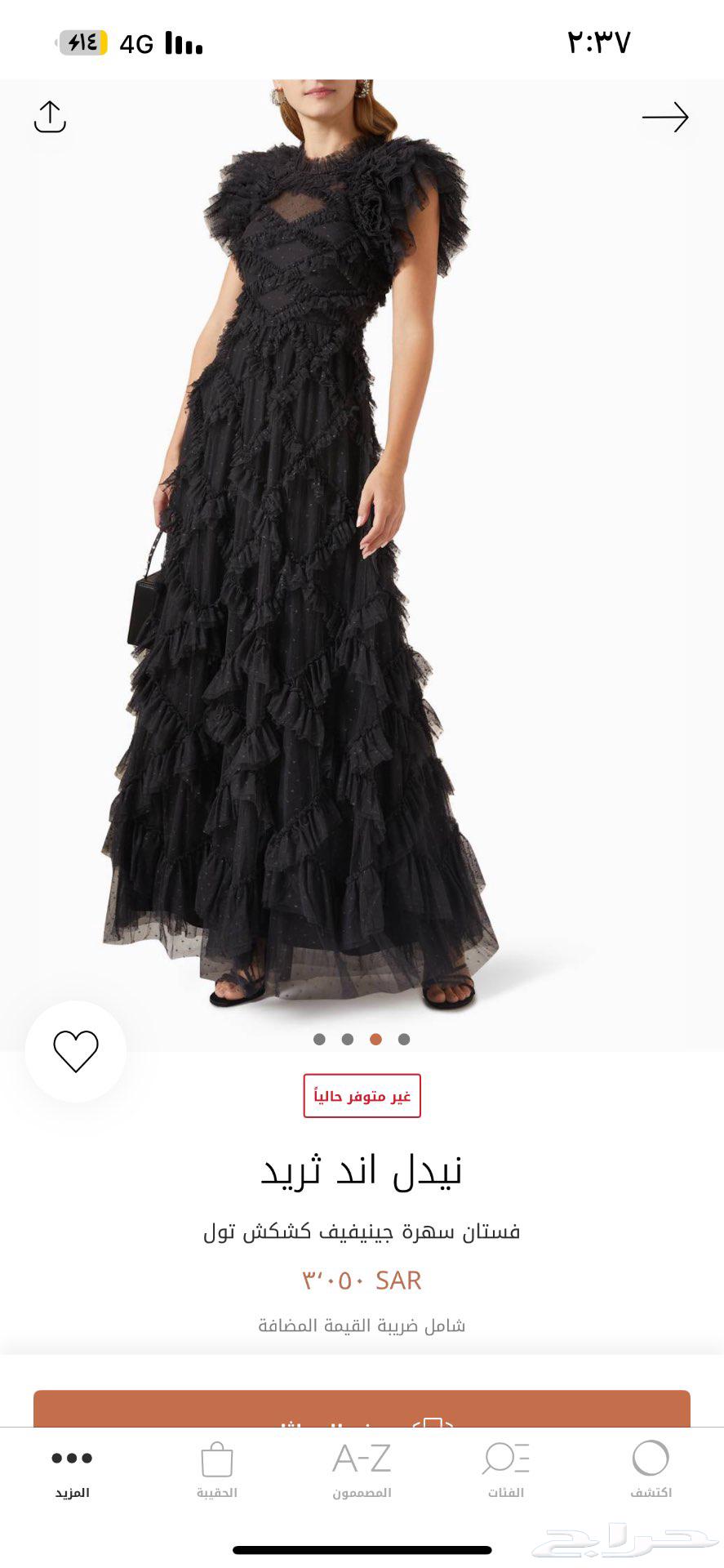Open the الفئات categories tab
The height and width of the screenshot is (1568, 724).
click(x=506, y=1468)
